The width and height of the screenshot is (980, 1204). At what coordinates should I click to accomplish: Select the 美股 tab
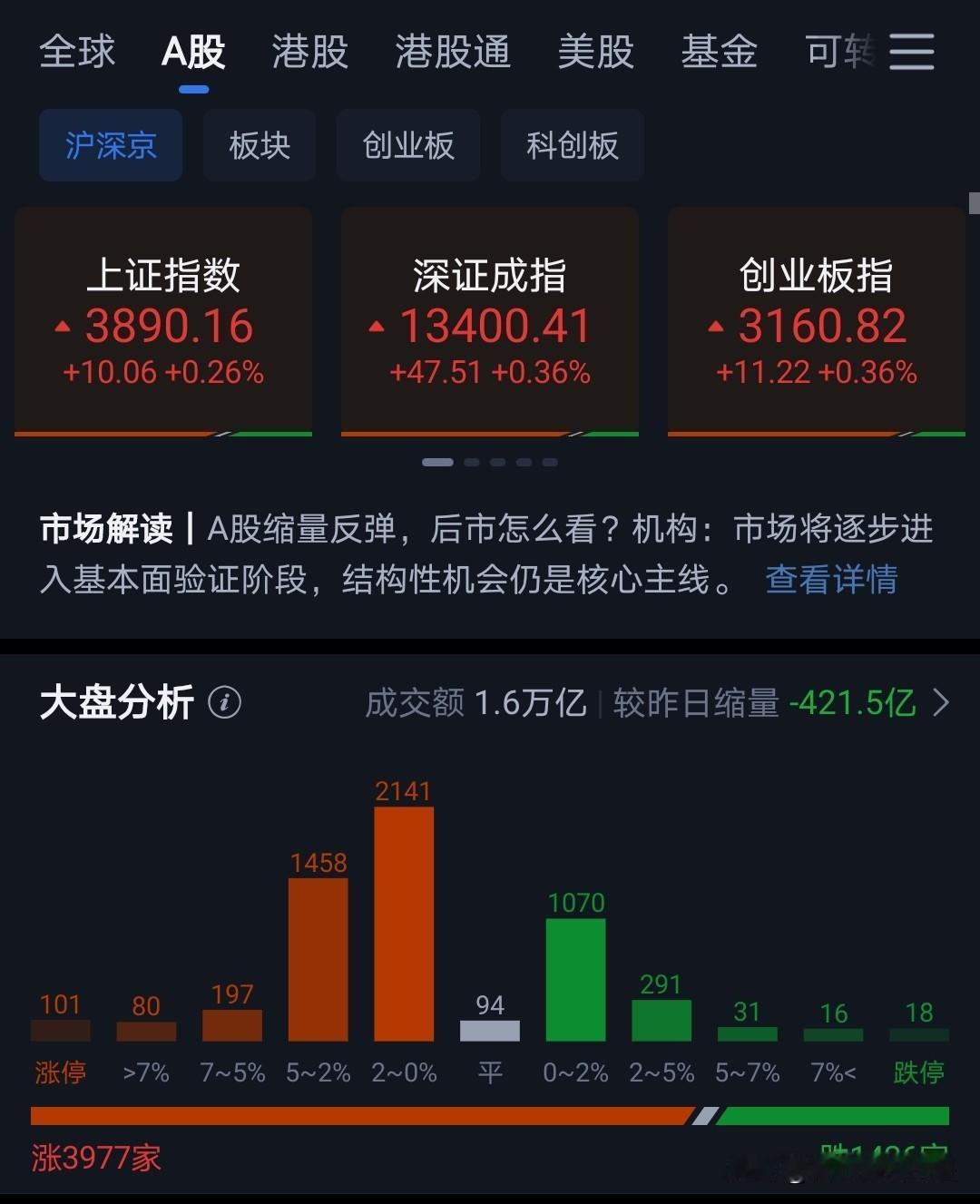point(594,52)
